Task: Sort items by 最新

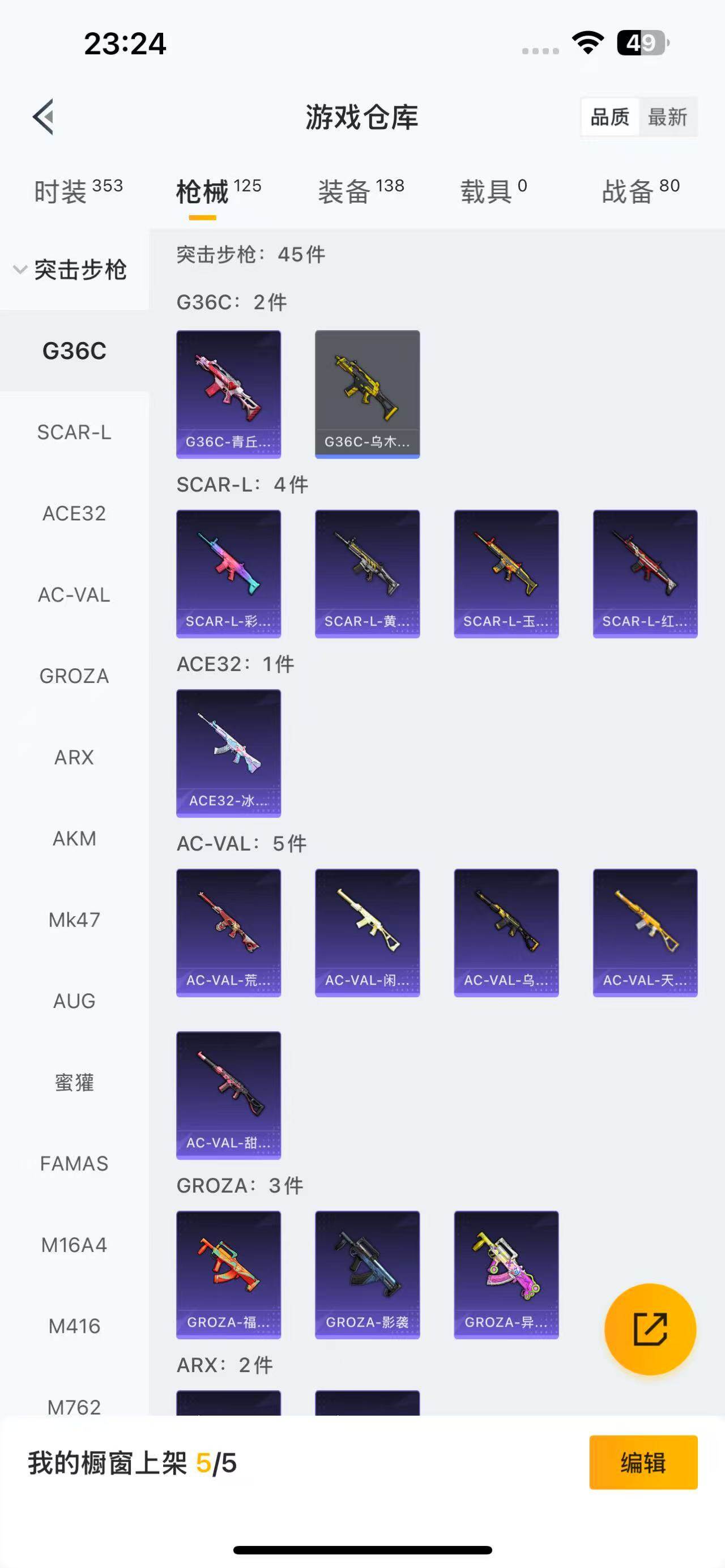Action: (x=667, y=116)
